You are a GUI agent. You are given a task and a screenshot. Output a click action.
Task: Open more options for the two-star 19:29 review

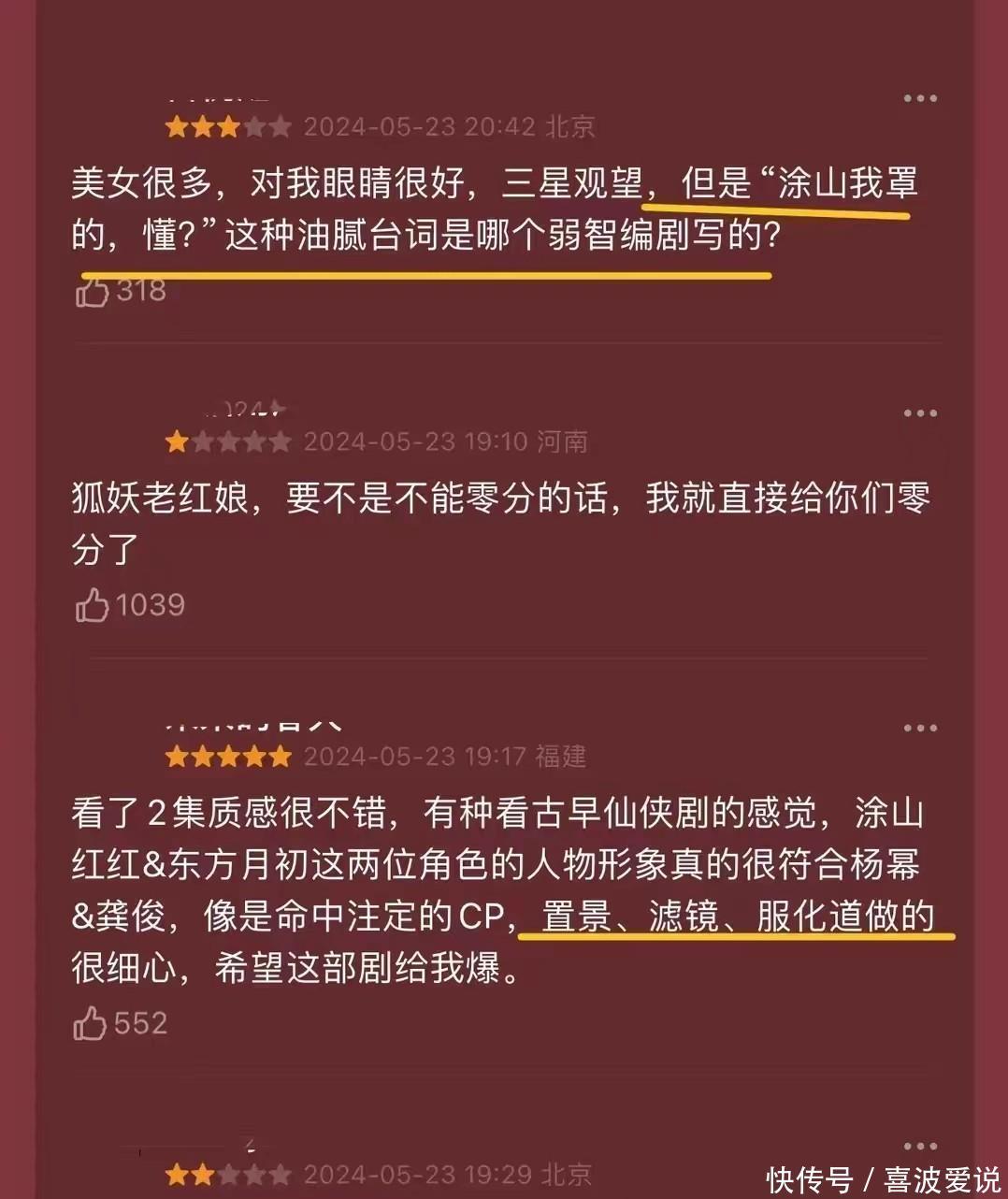tap(919, 1147)
